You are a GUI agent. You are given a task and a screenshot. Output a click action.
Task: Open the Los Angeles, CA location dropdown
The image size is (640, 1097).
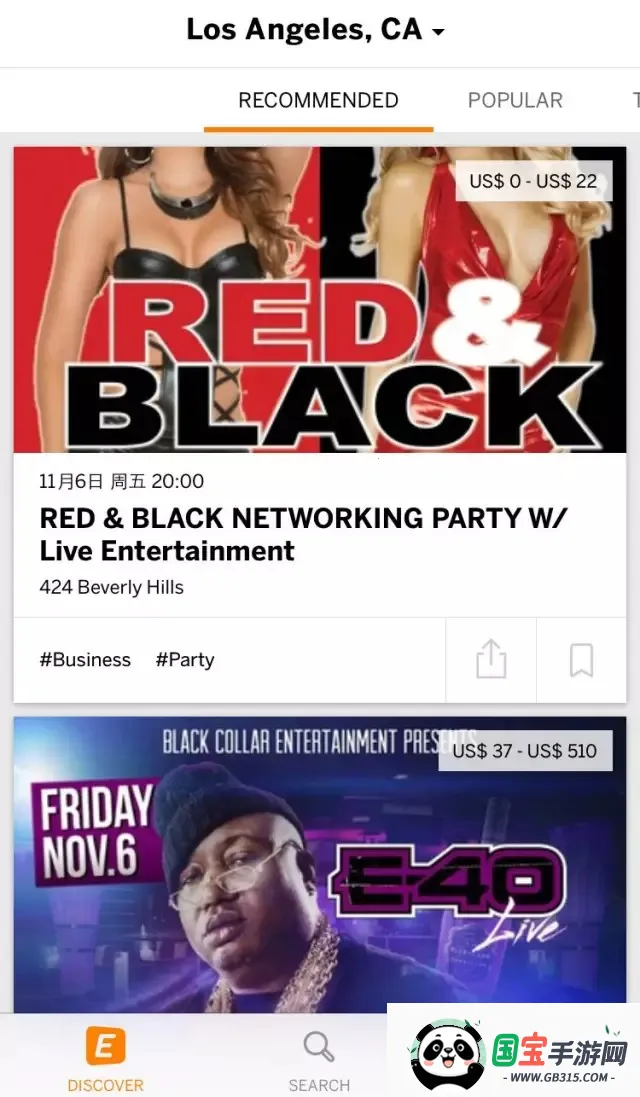tap(316, 31)
